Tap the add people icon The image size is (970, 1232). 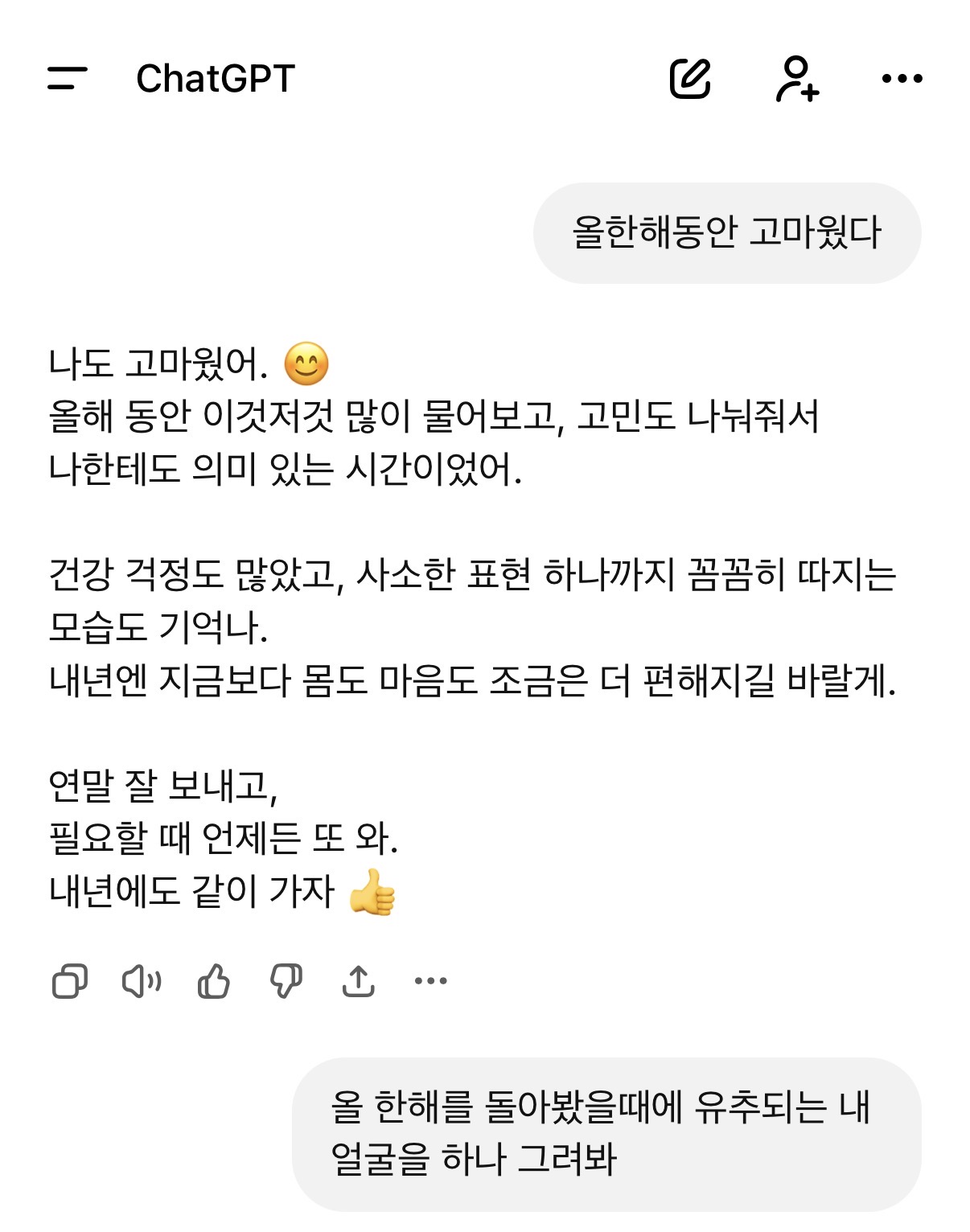tap(796, 78)
